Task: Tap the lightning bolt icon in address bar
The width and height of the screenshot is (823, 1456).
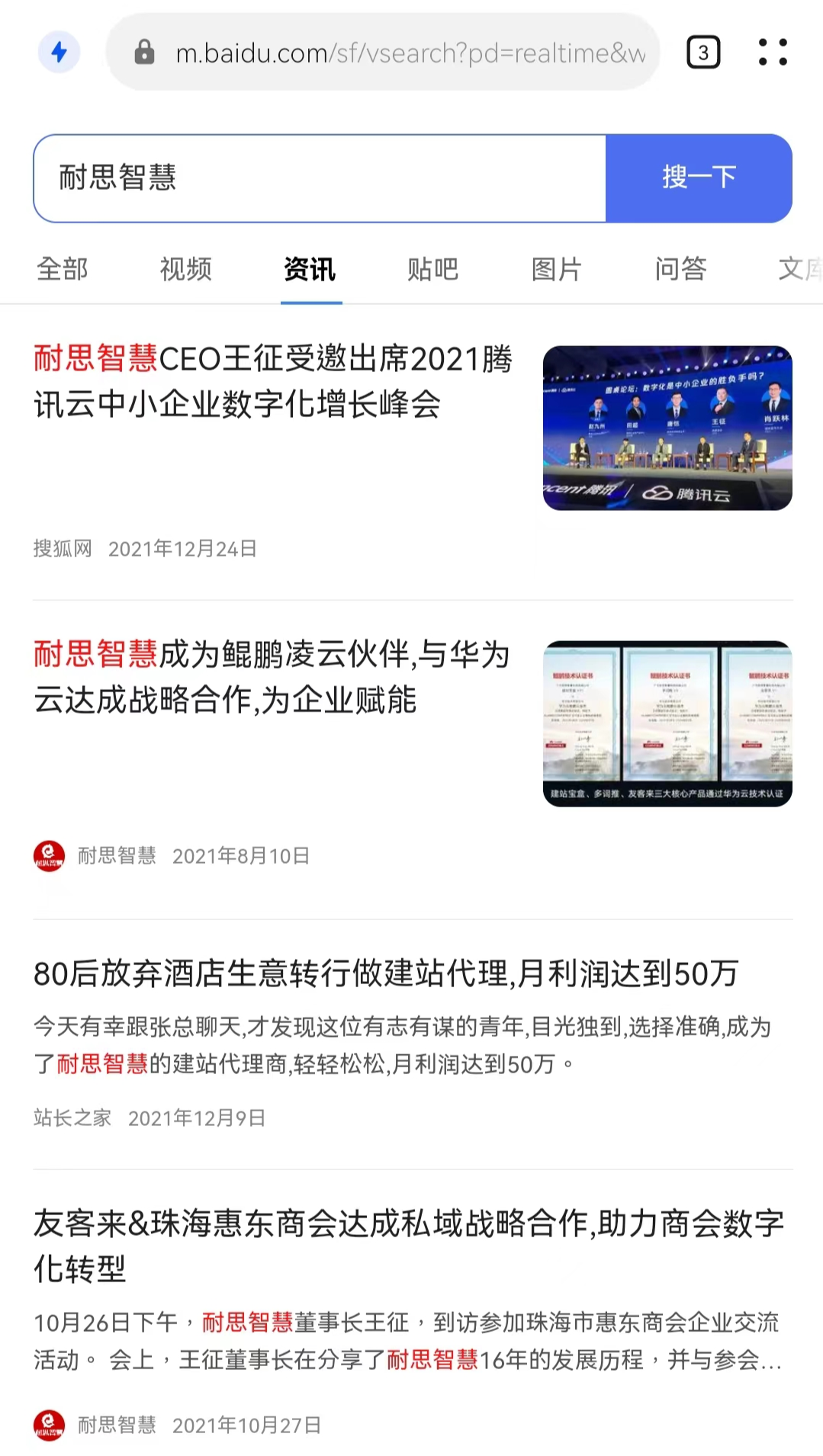Action: pyautogui.click(x=59, y=52)
